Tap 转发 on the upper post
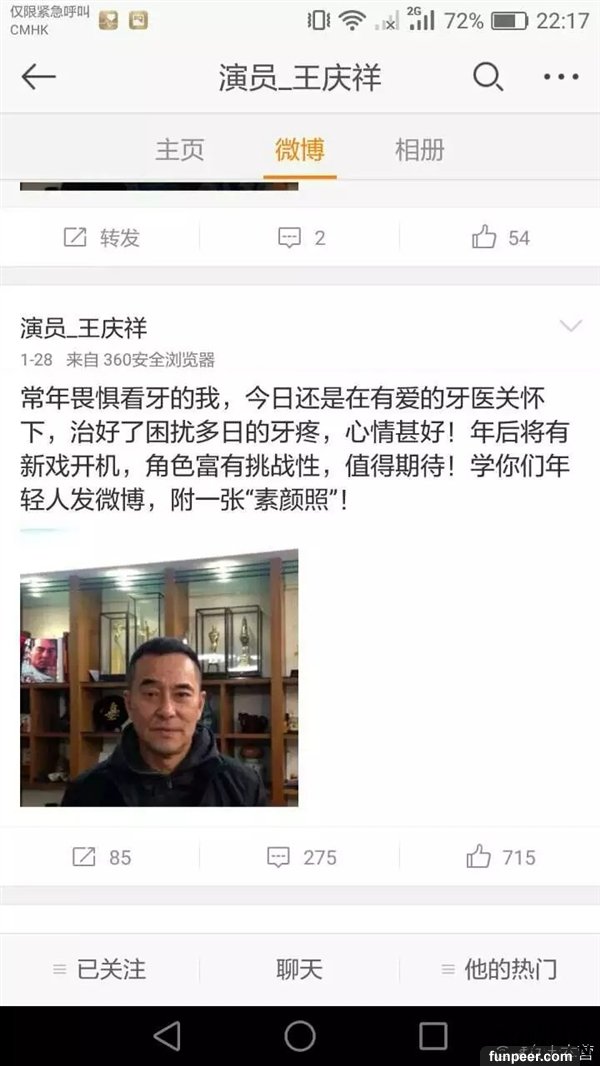This screenshot has width=600, height=1066. [x=101, y=238]
